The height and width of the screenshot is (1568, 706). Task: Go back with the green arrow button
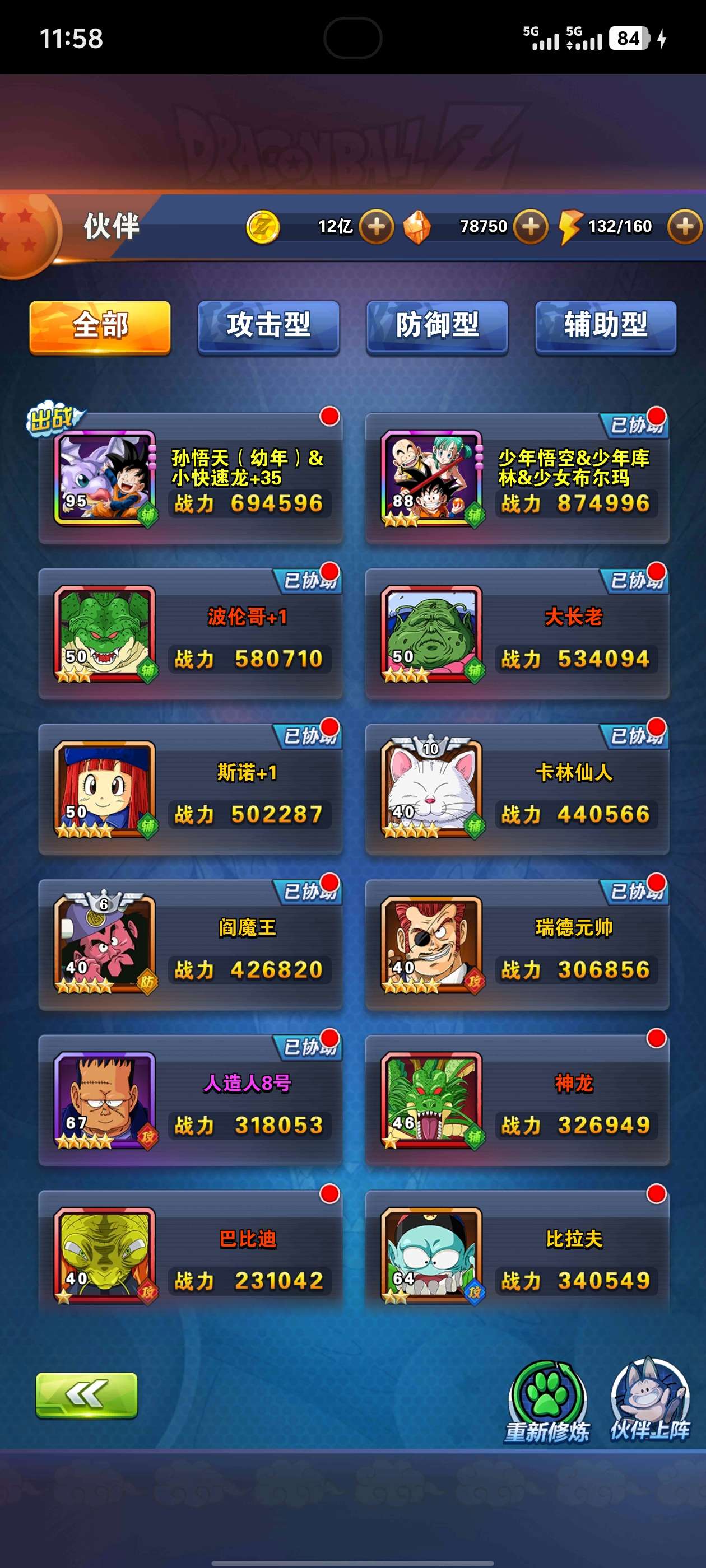click(x=86, y=1394)
